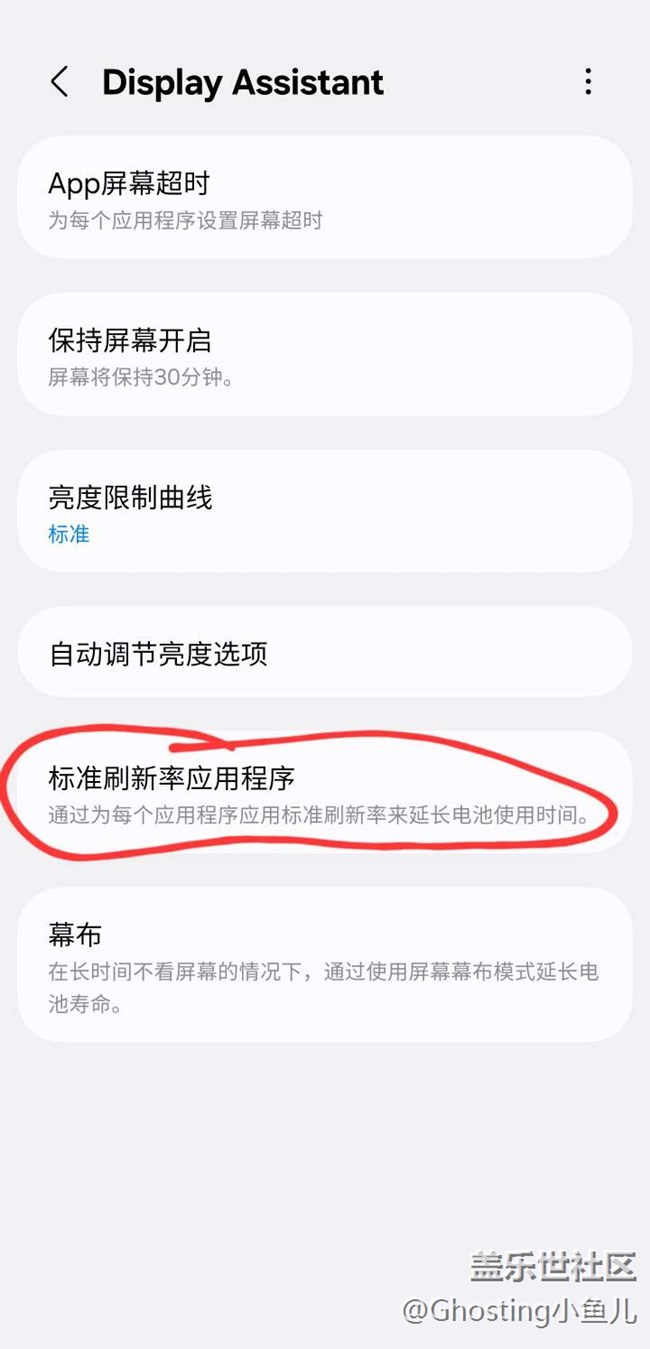Open 保持屏幕开启 option
The height and width of the screenshot is (1349, 650).
325,355
